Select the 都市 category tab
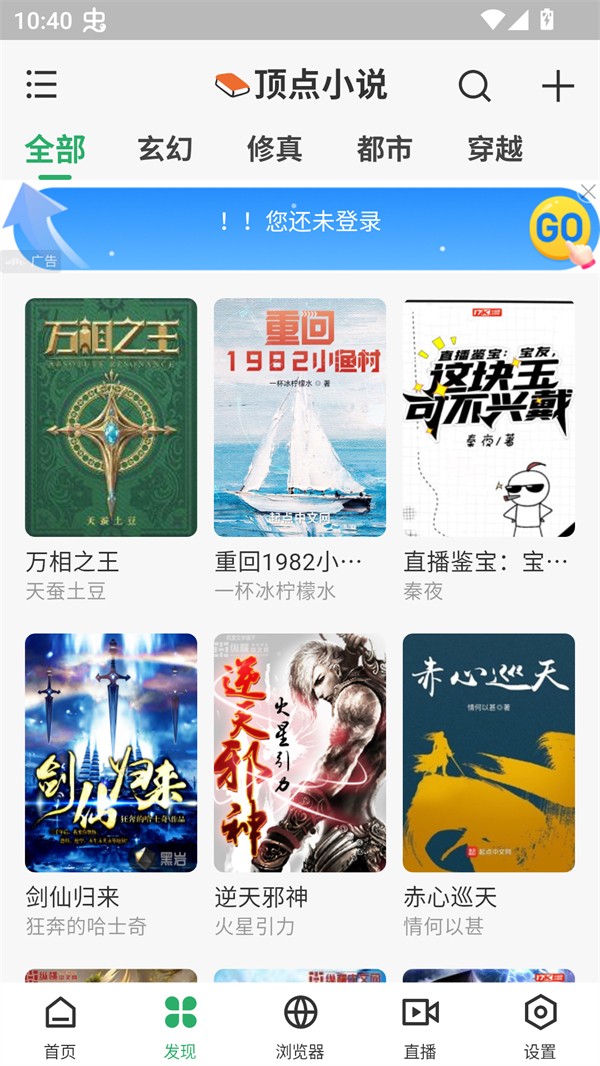Screen dimensions: 600x1066 pyautogui.click(x=384, y=150)
